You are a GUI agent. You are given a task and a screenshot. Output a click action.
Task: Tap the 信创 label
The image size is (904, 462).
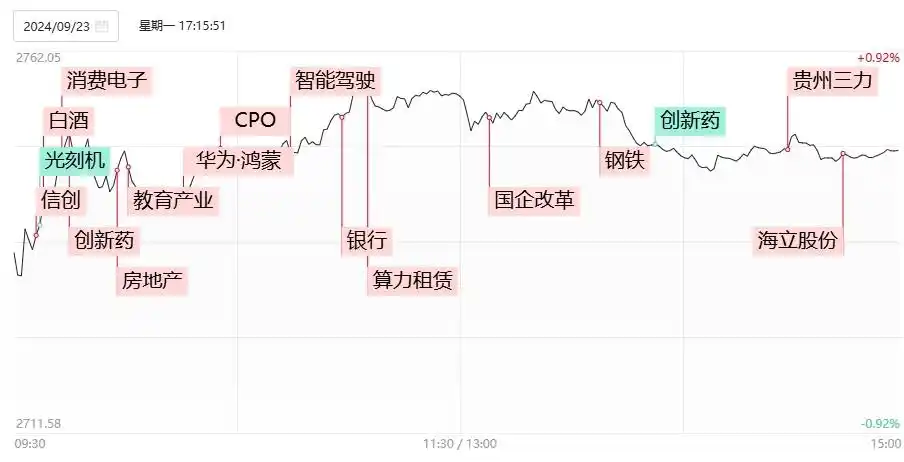[x=61, y=200]
